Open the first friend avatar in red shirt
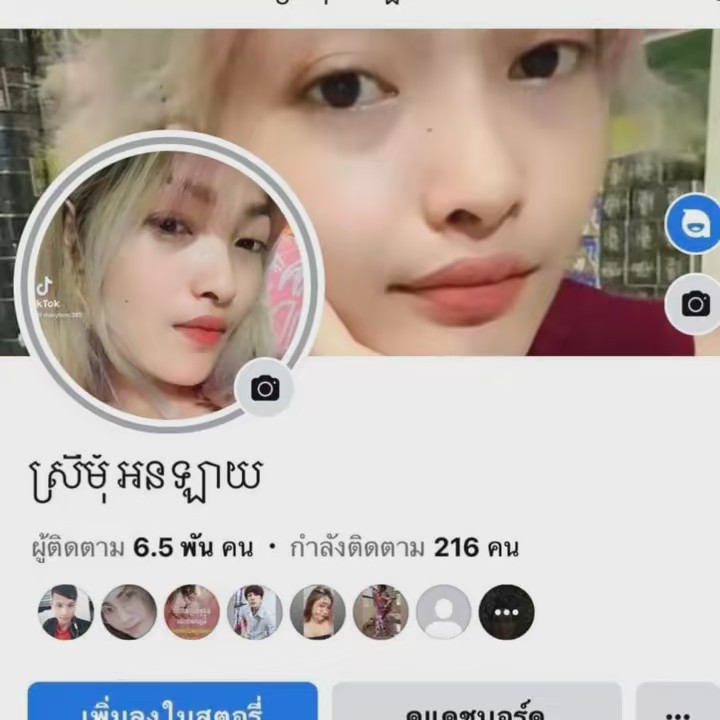The image size is (720, 720). click(65, 612)
